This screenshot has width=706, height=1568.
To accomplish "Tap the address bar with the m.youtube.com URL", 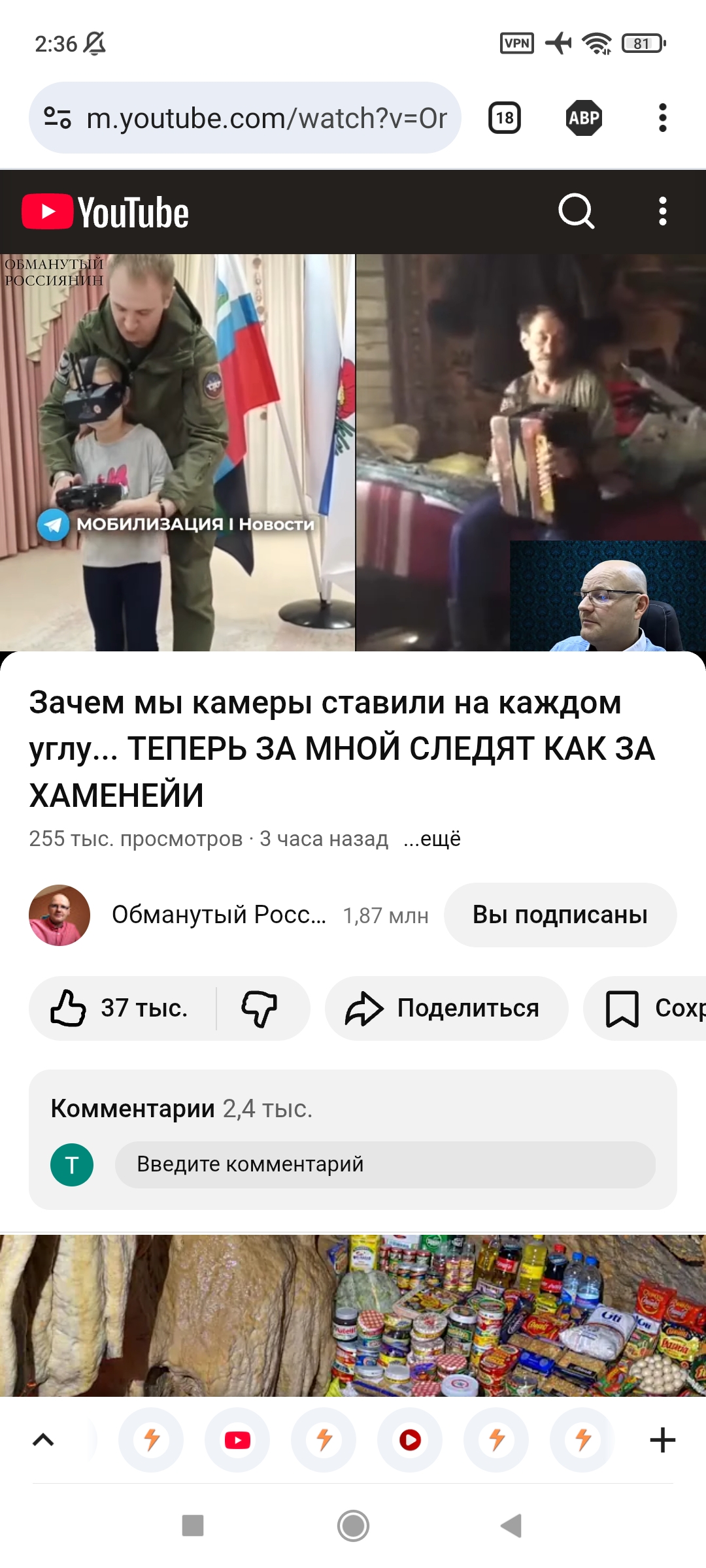I will 267,118.
